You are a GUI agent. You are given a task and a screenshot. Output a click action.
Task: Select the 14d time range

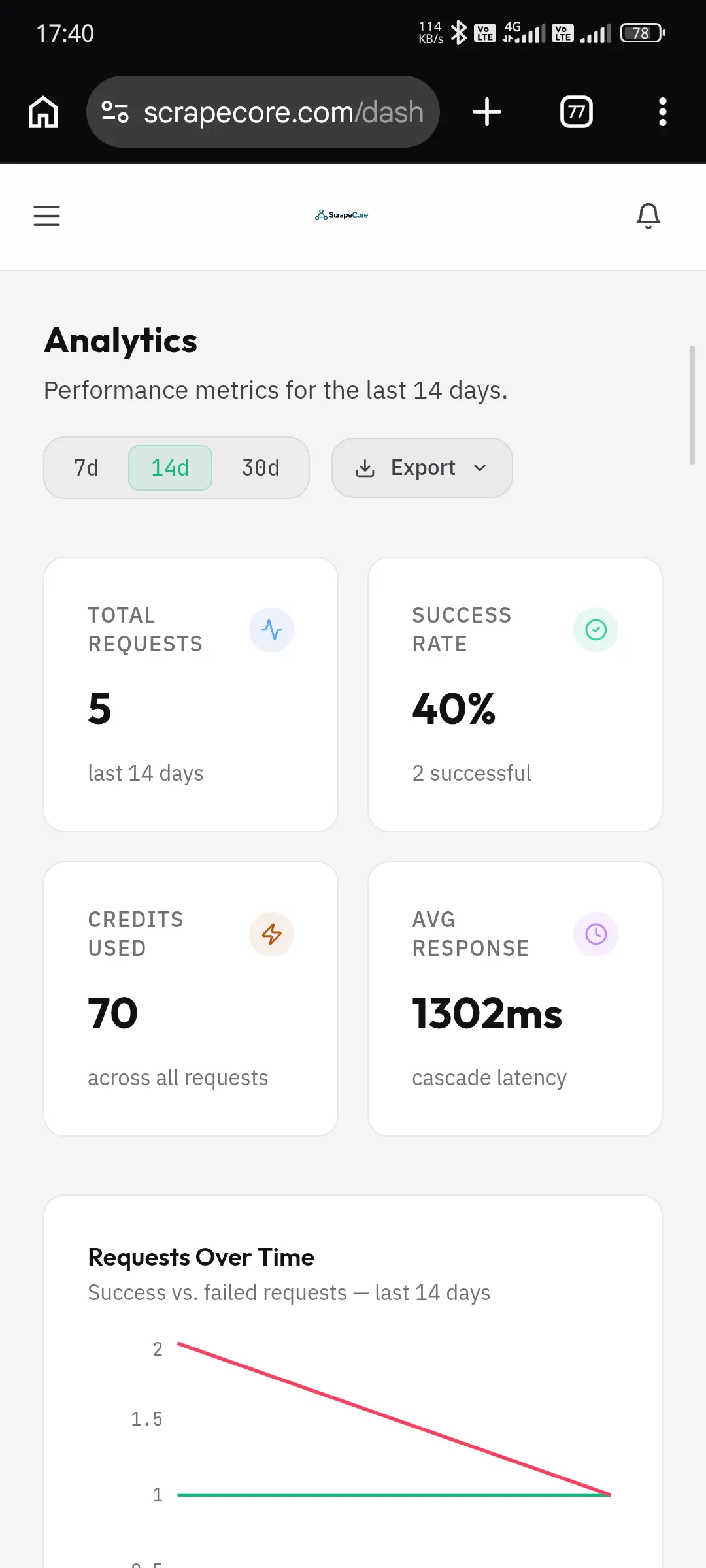tap(170, 468)
